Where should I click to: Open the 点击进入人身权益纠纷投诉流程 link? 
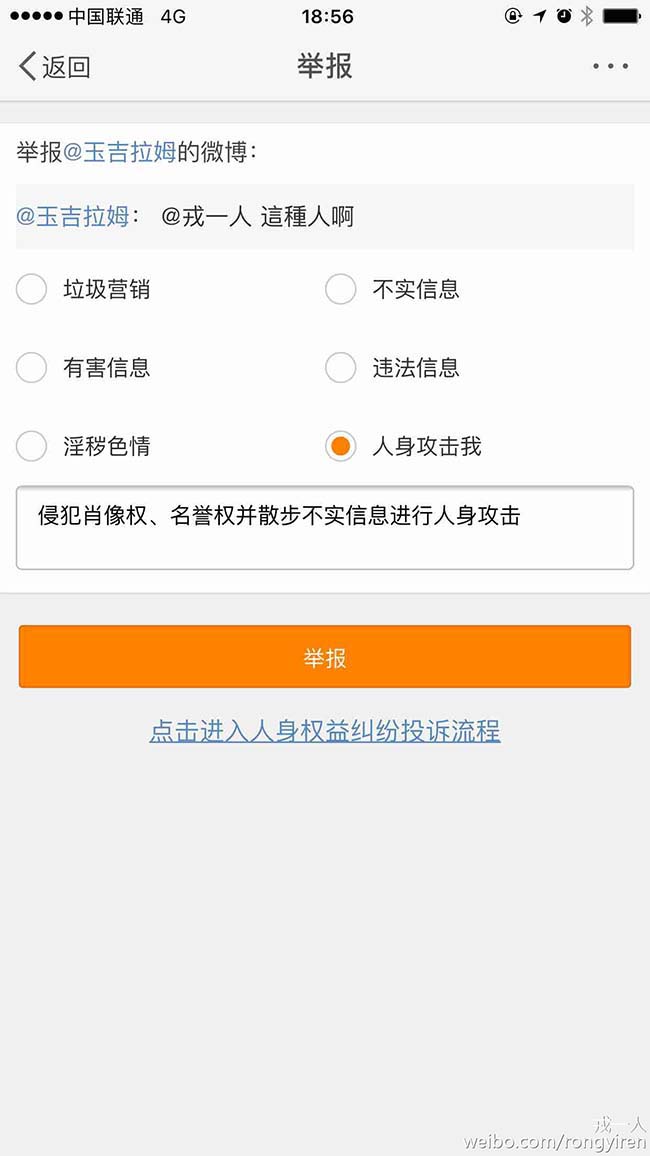click(x=325, y=731)
